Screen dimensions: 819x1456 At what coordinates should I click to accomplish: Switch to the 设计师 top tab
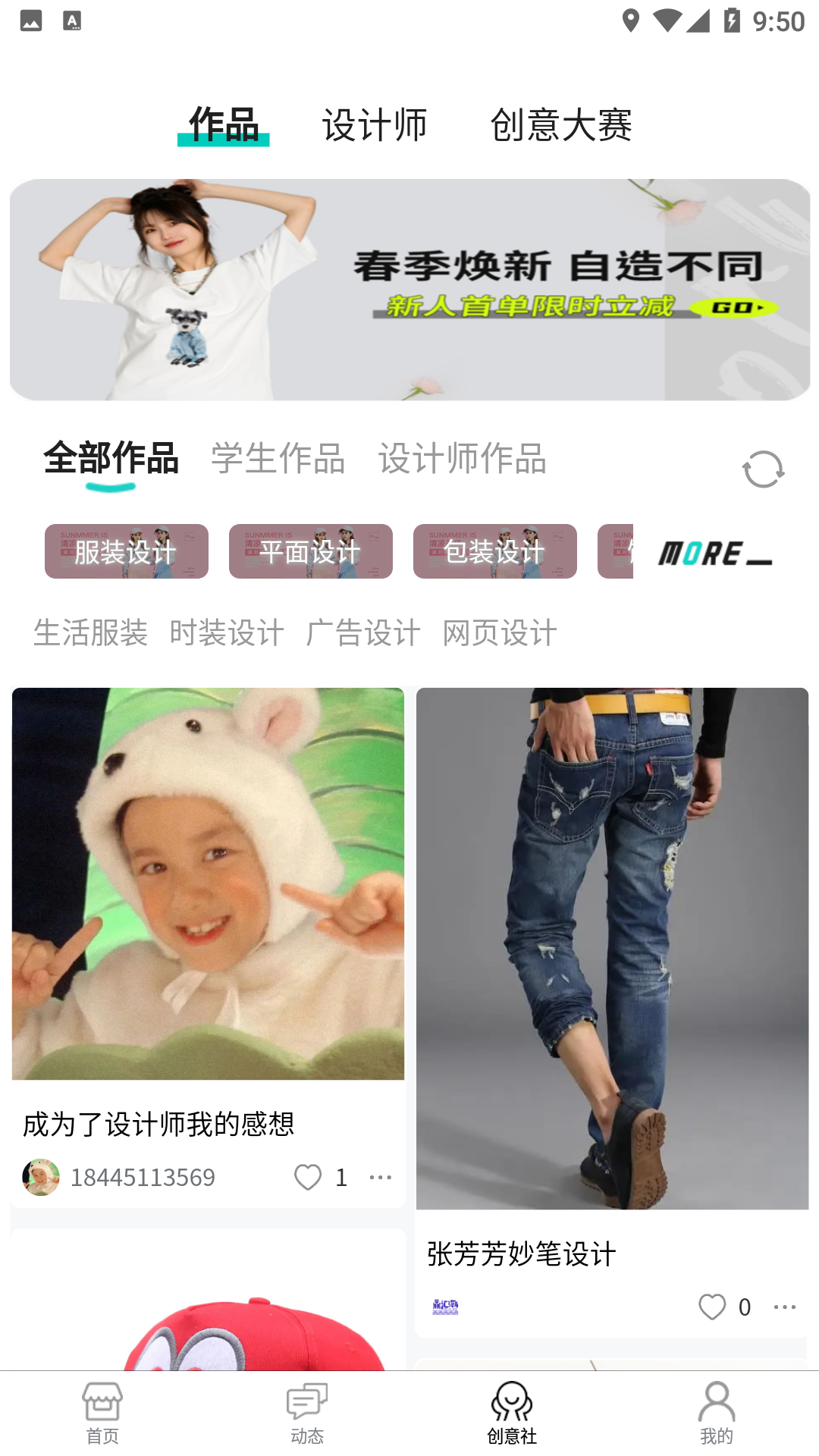(x=375, y=125)
